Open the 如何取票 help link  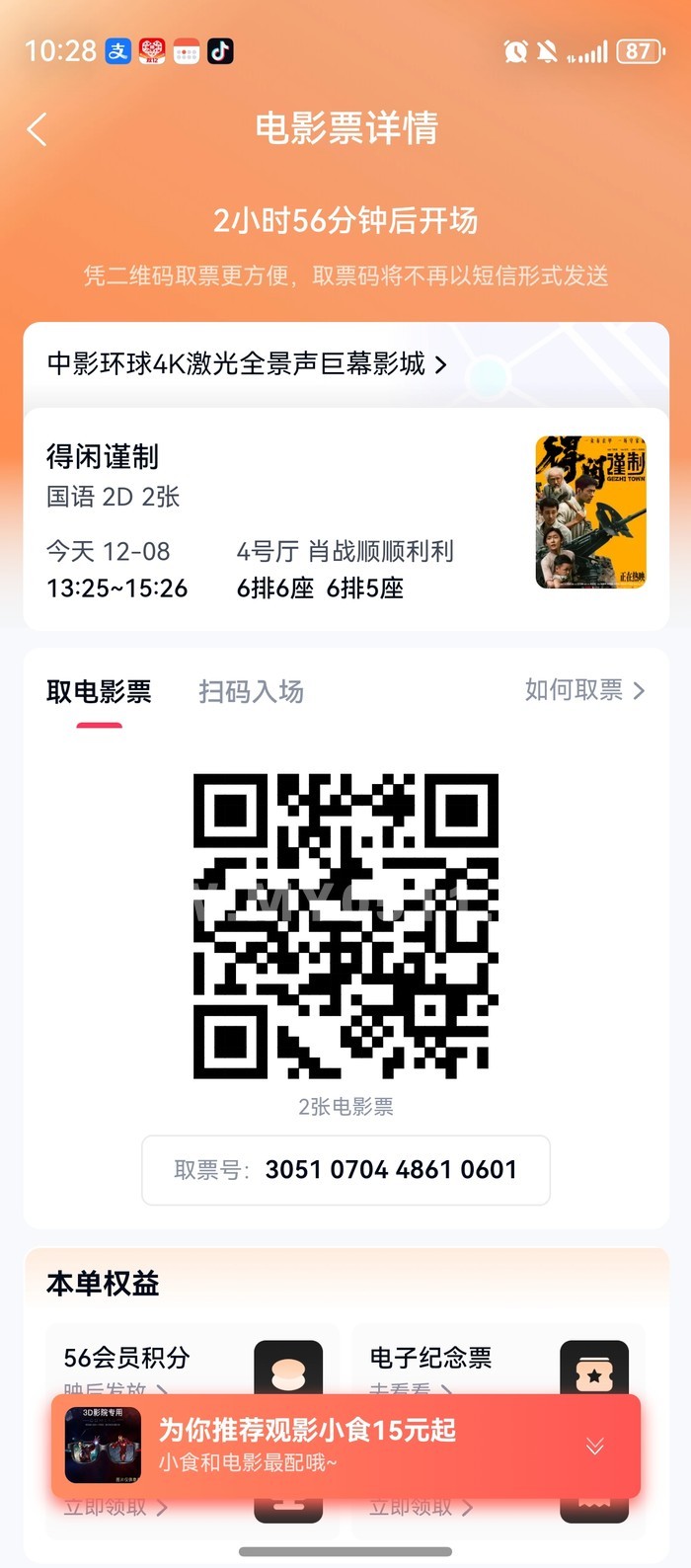[x=583, y=690]
